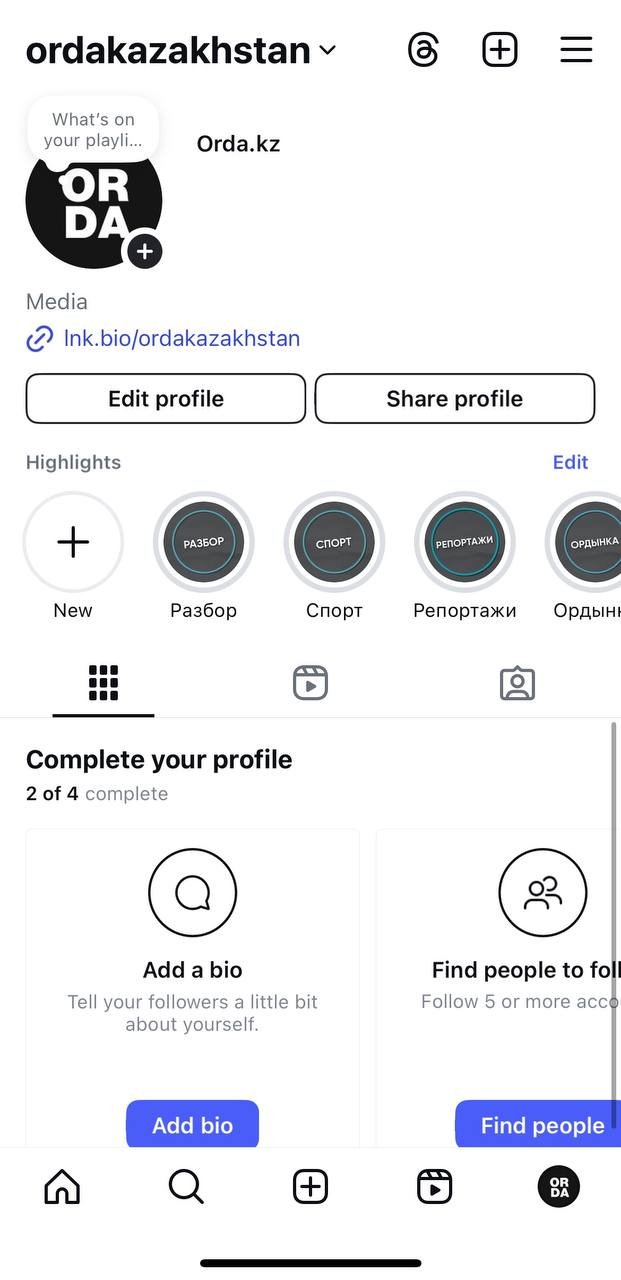Tap the Share profile button
The width and height of the screenshot is (621, 1280).
tap(455, 399)
